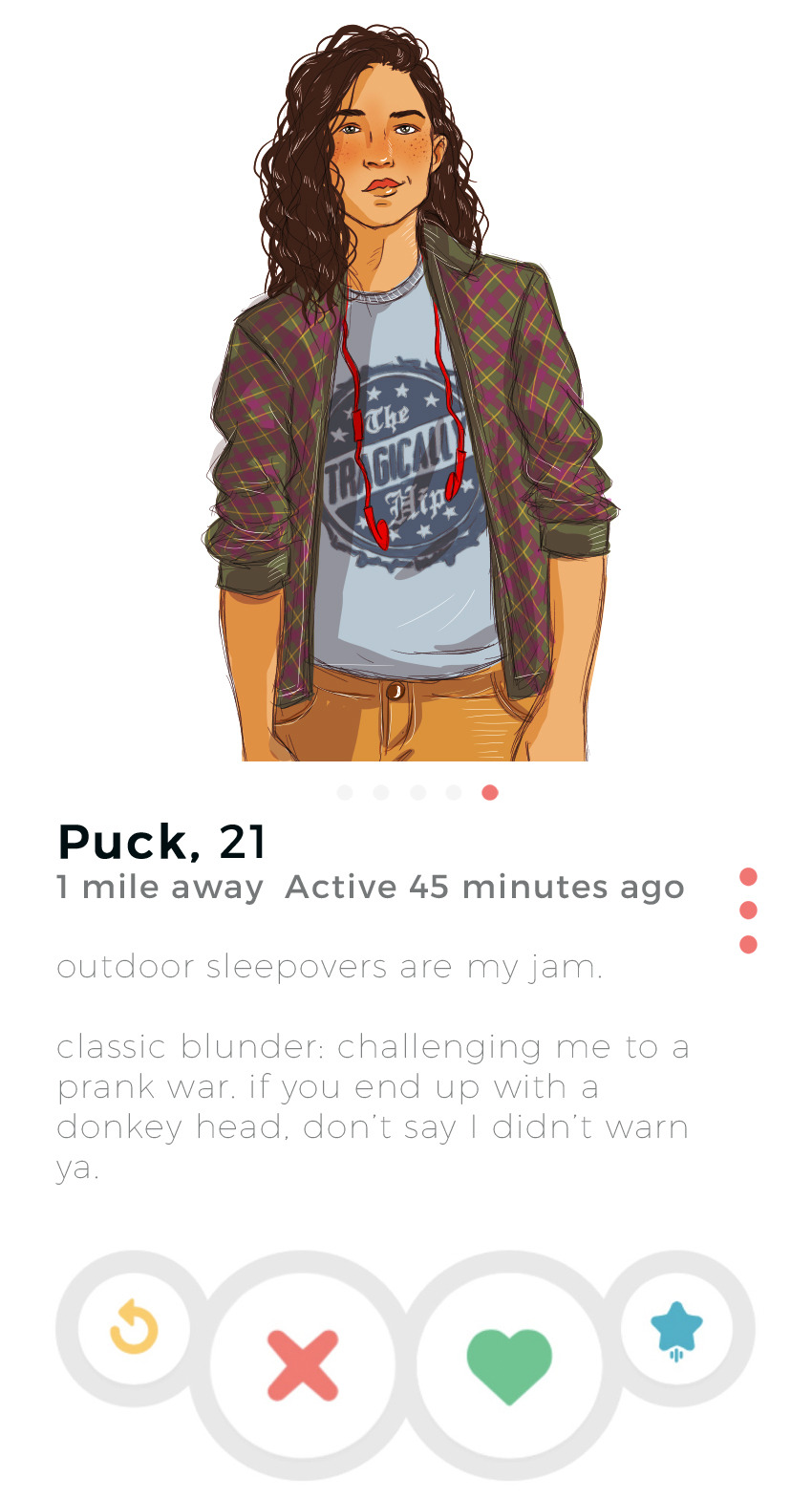Viewport: 812px width, 1500px height.
Task: Jump to the first photo indicator dot
Action: [x=345, y=792]
